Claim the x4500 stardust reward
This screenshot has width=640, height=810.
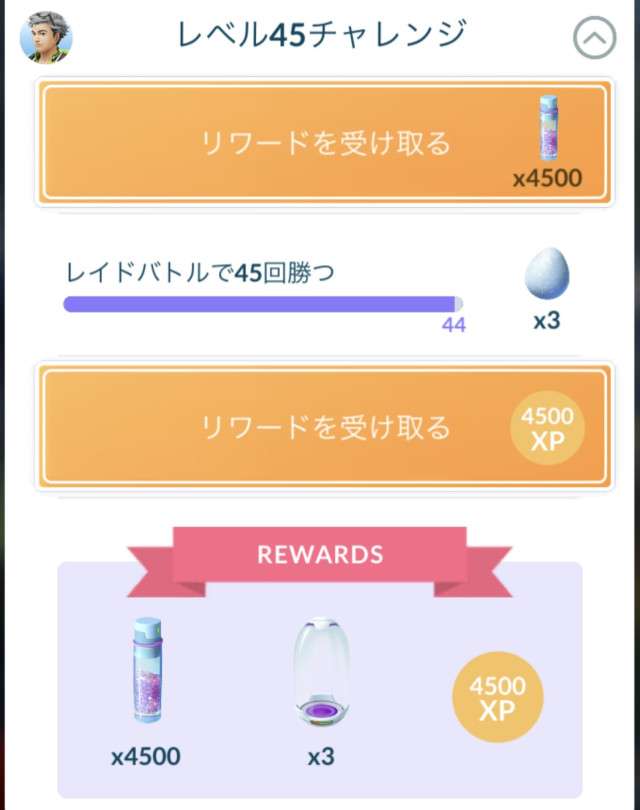pyautogui.click(x=323, y=144)
